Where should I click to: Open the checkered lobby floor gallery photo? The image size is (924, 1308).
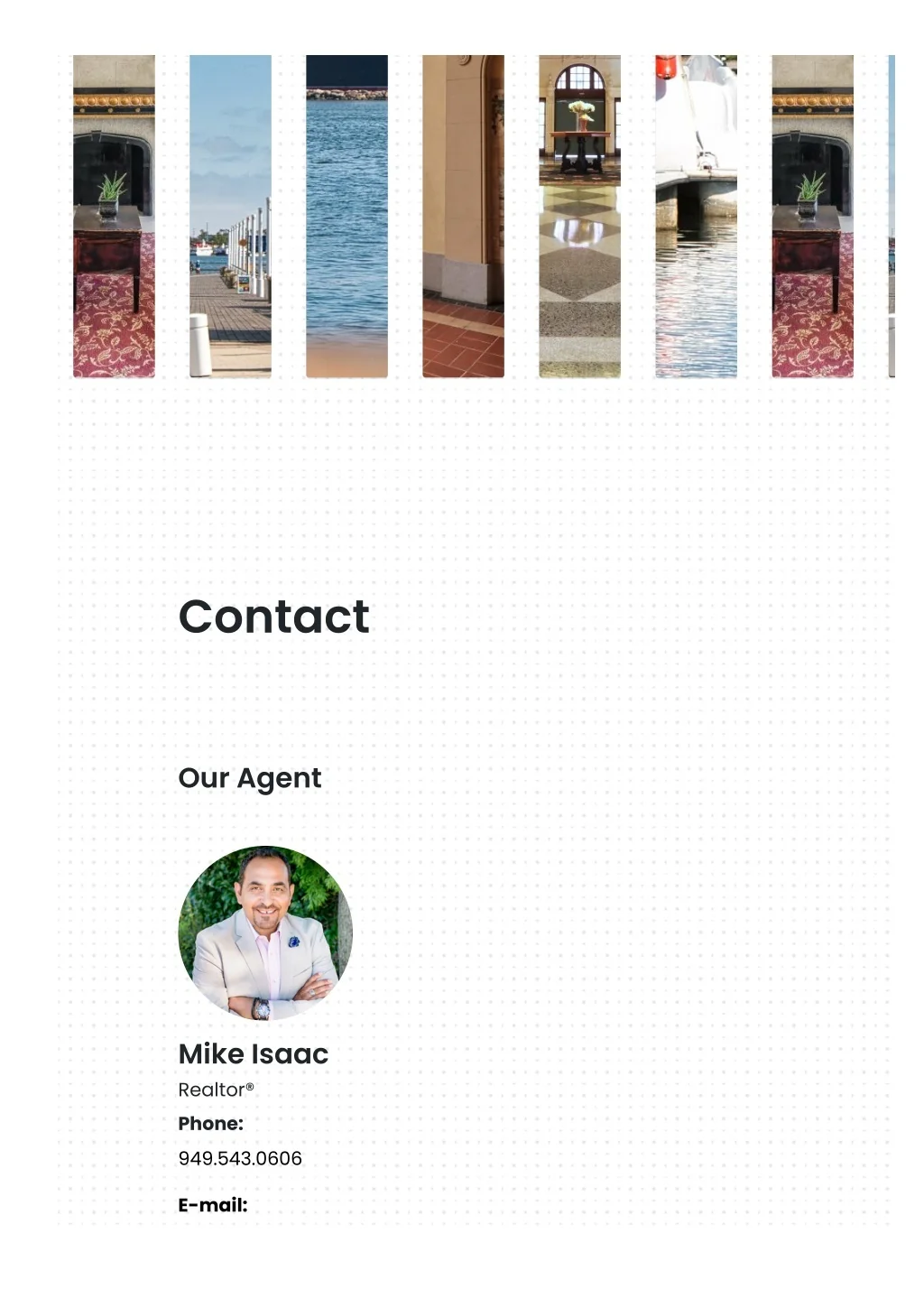click(579, 217)
